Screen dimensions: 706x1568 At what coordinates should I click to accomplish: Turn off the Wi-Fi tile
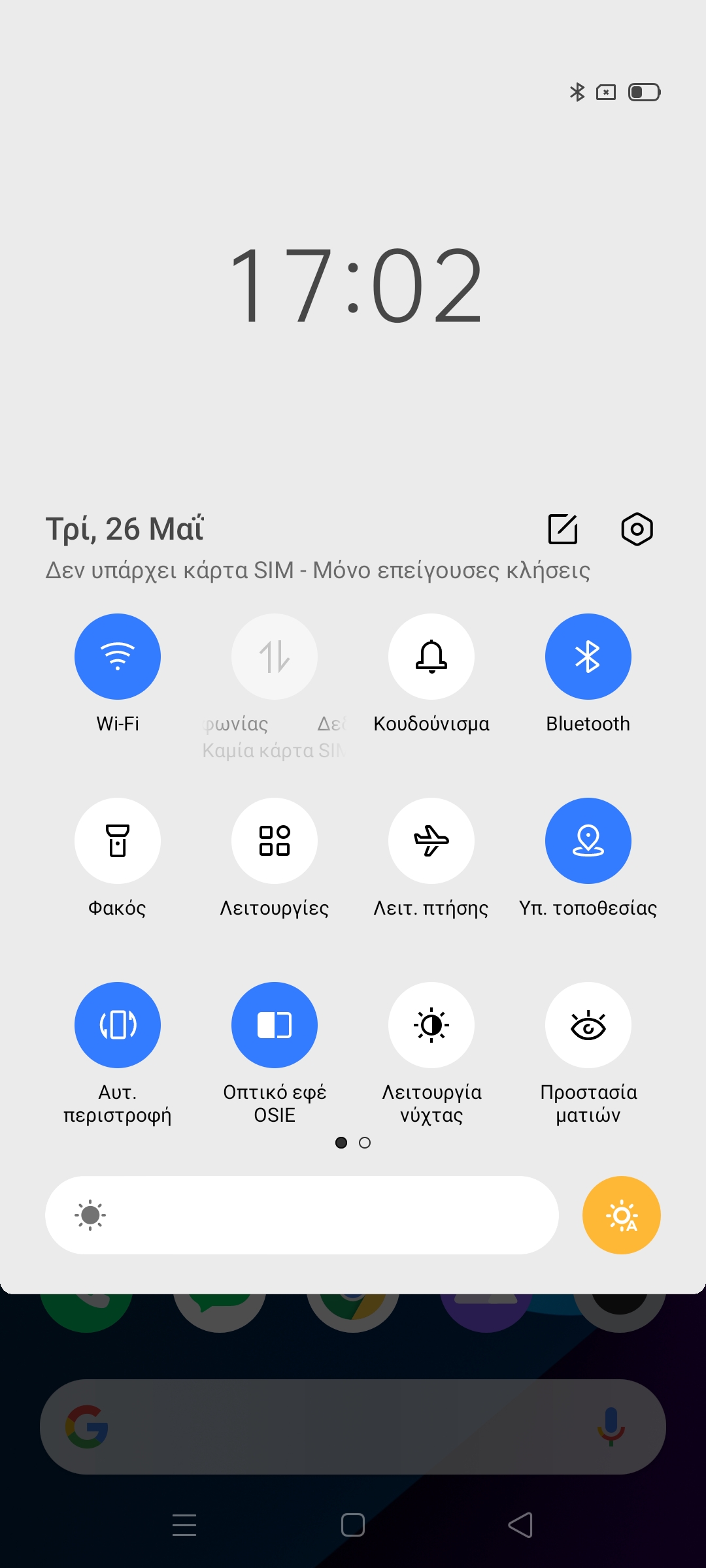(x=118, y=657)
